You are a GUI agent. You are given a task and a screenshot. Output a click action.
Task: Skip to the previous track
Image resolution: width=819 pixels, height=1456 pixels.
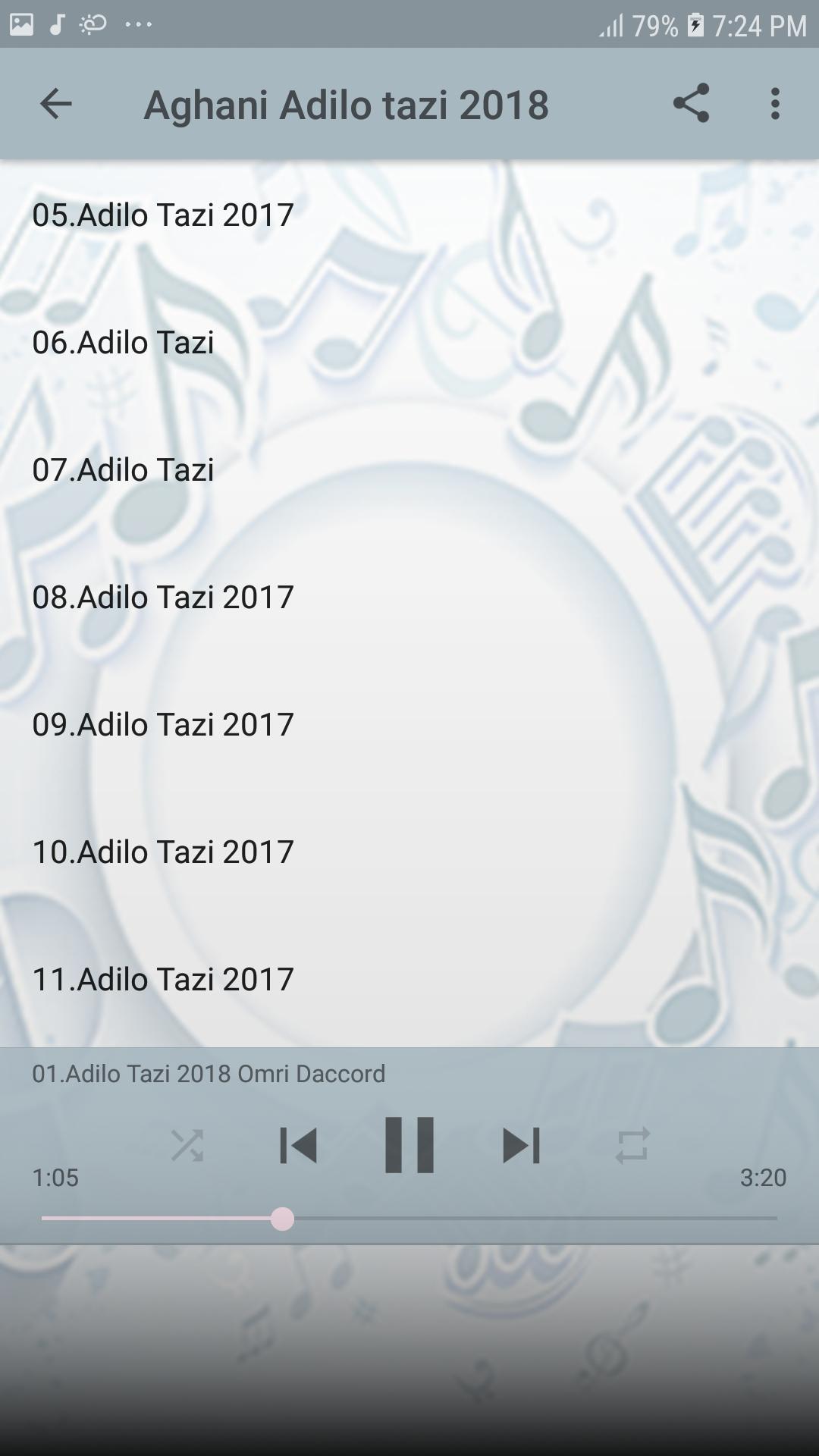pos(298,1145)
